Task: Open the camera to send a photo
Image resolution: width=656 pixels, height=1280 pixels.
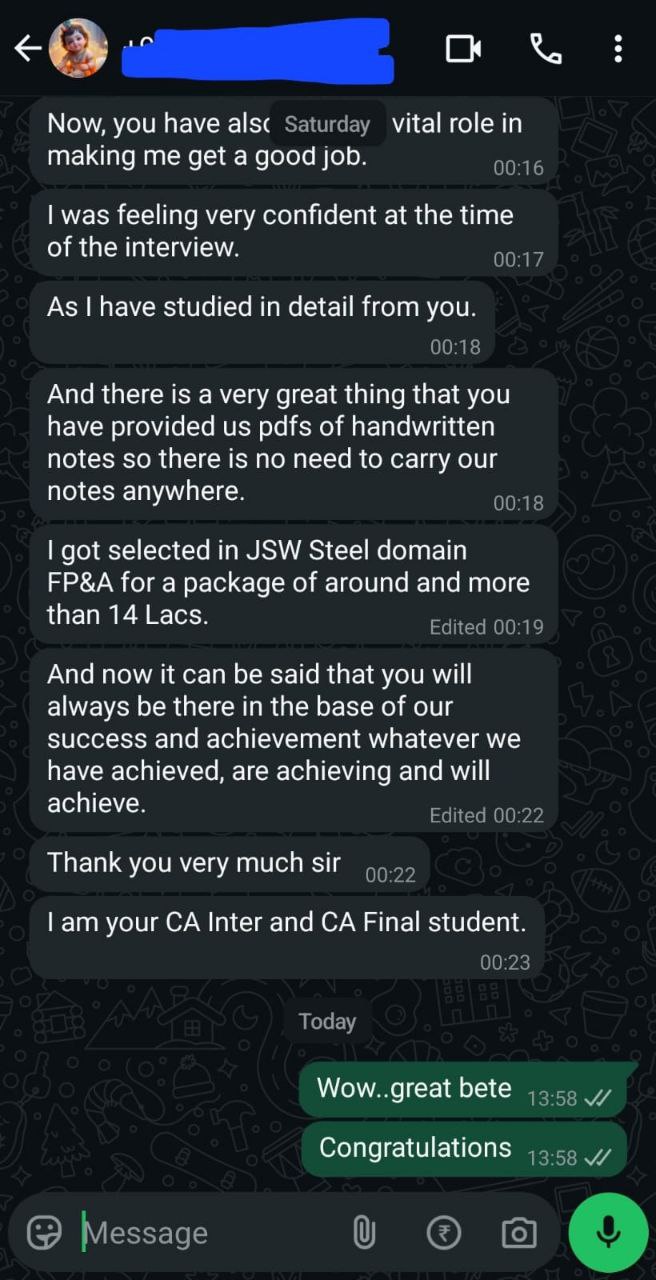Action: coord(518,1232)
